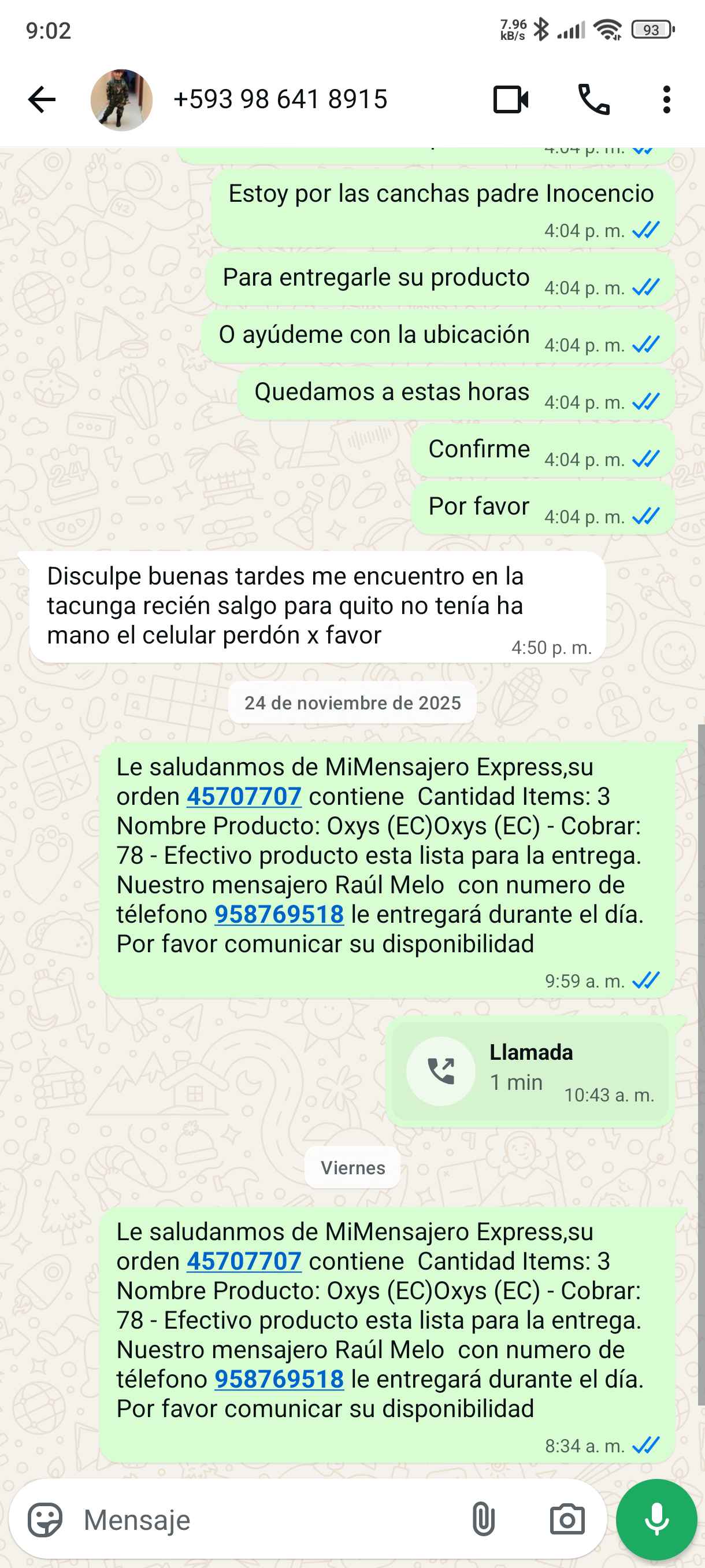Tap phone number 958769518 in 8:34 a. m. message
Screen dimensions: 705x1568
279,1380
